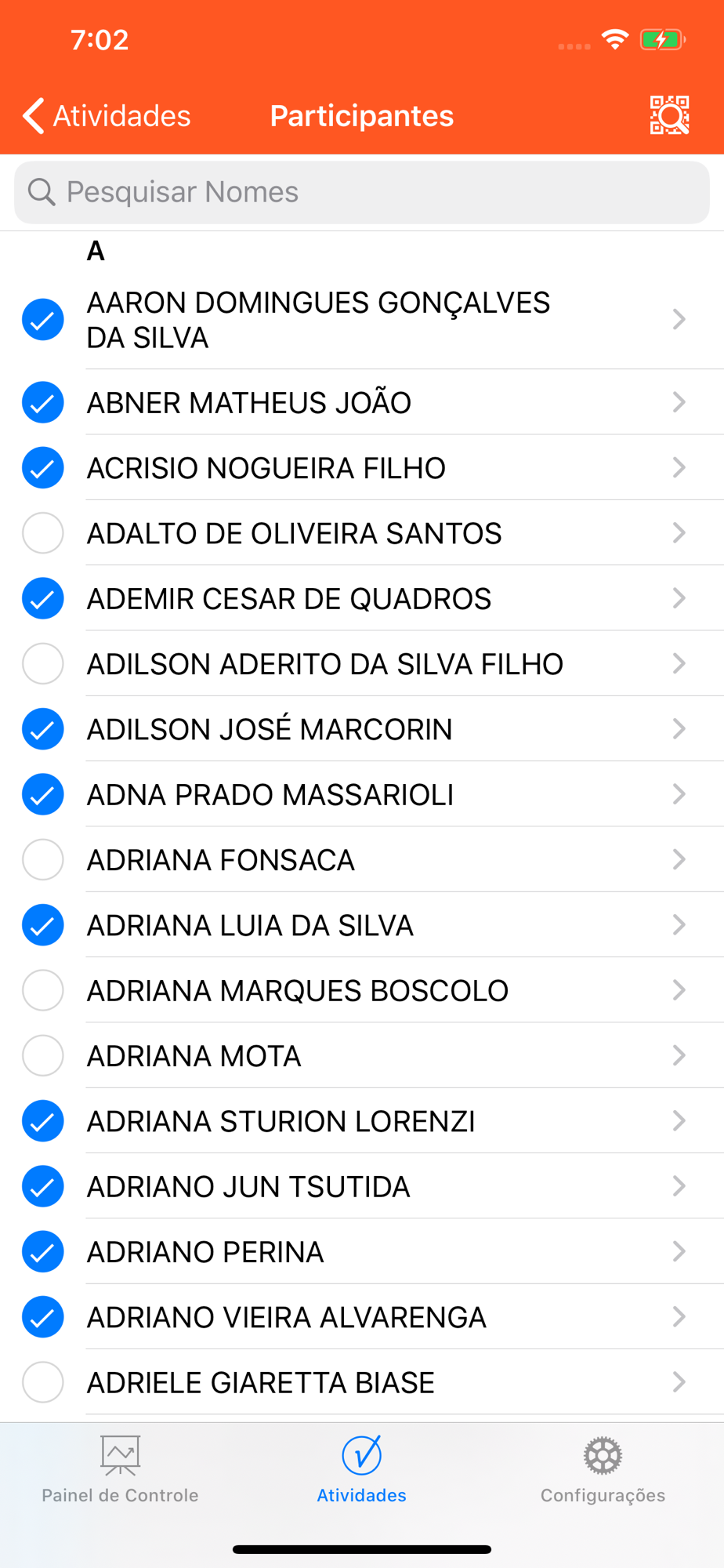Open details for Abner Matheus João
724x1568 pixels.
click(x=362, y=402)
